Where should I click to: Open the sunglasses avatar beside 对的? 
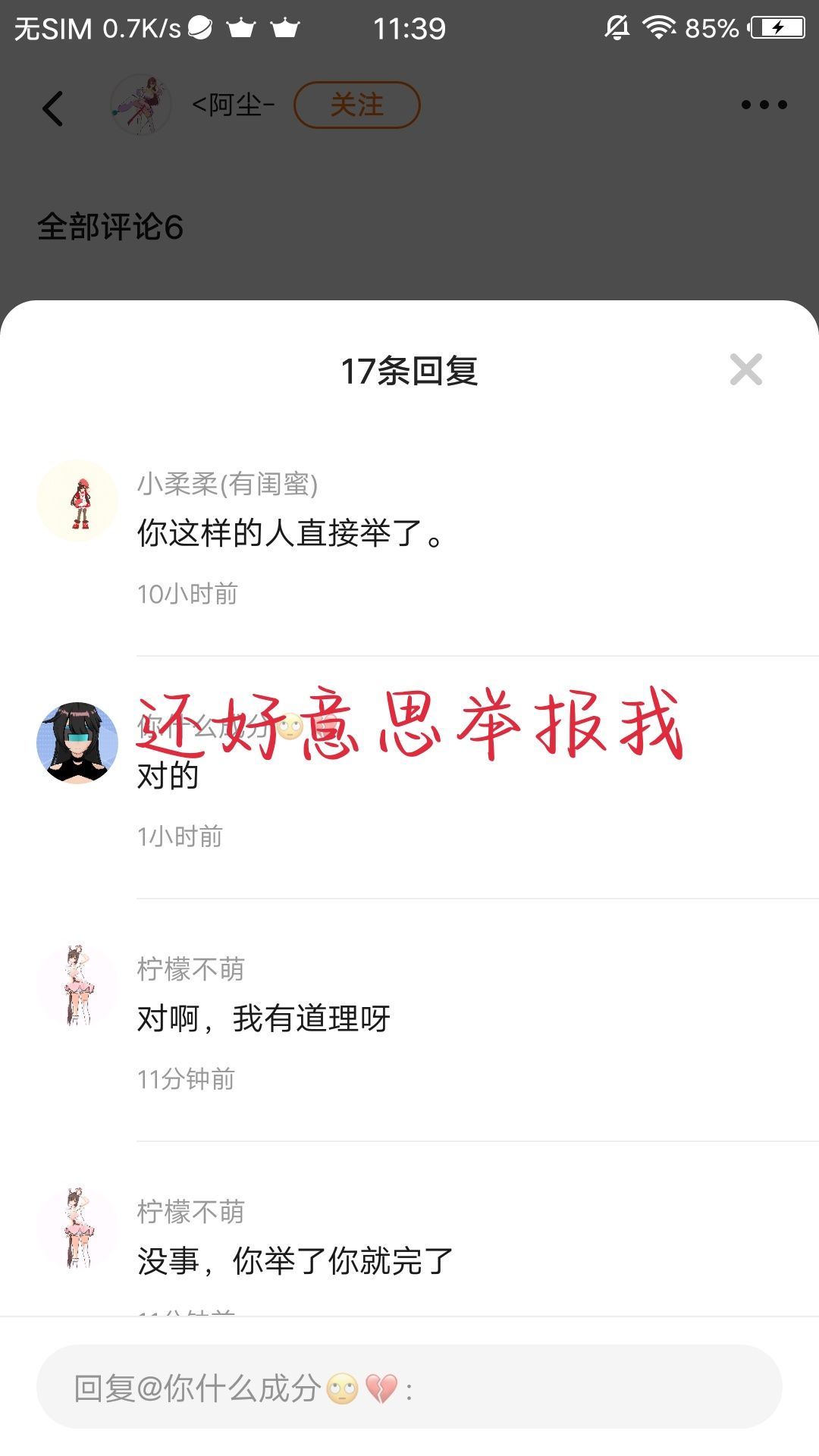coord(77,743)
